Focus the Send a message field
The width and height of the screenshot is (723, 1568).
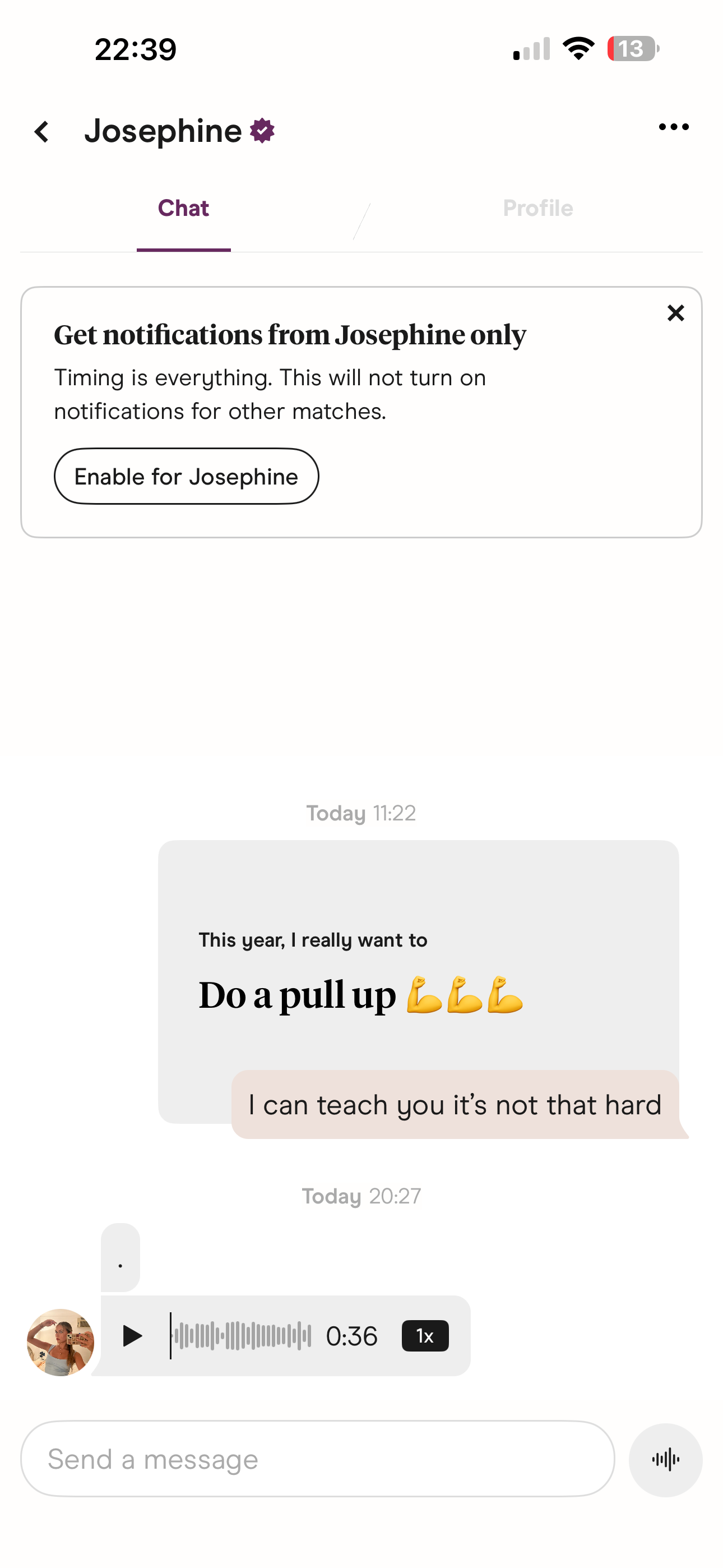point(317,1459)
